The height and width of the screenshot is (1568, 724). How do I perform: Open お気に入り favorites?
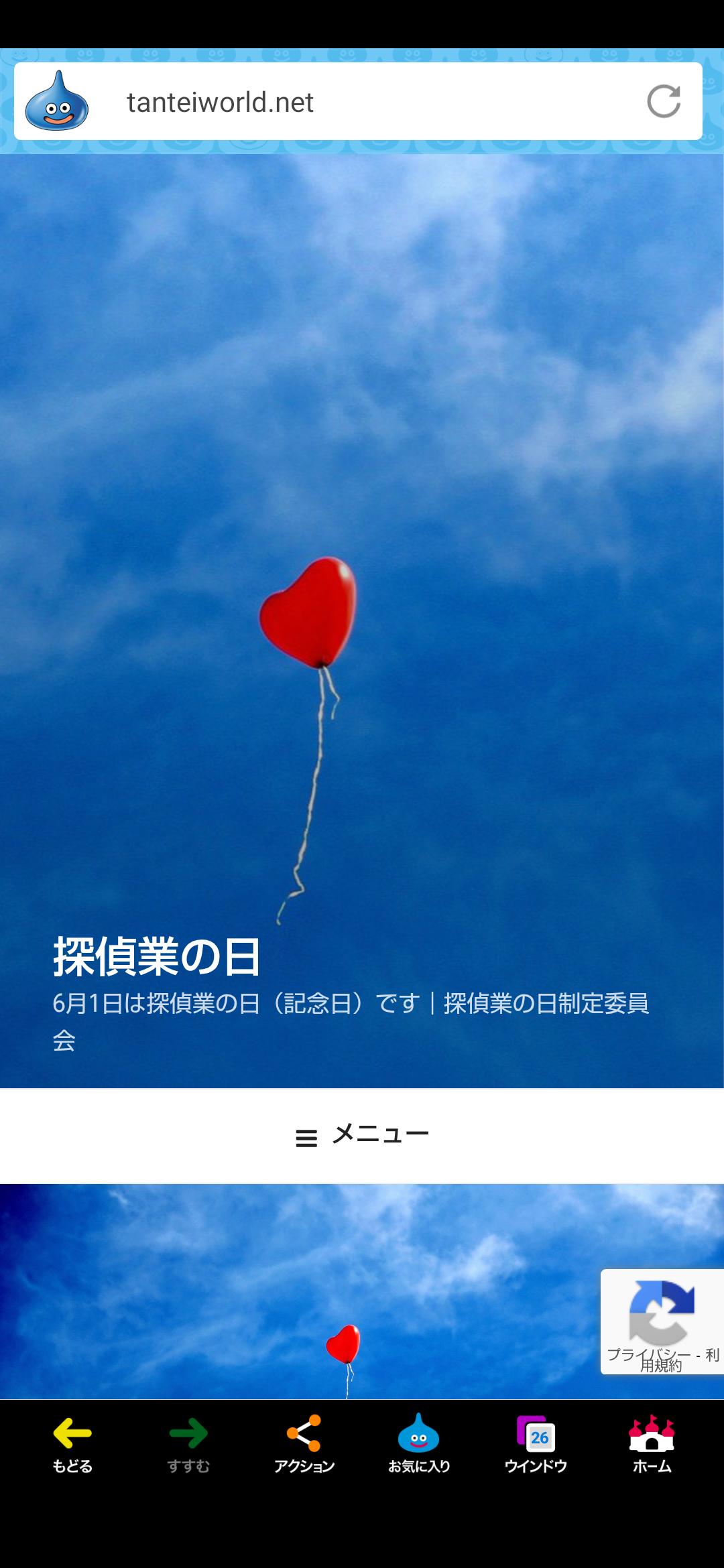(419, 1445)
